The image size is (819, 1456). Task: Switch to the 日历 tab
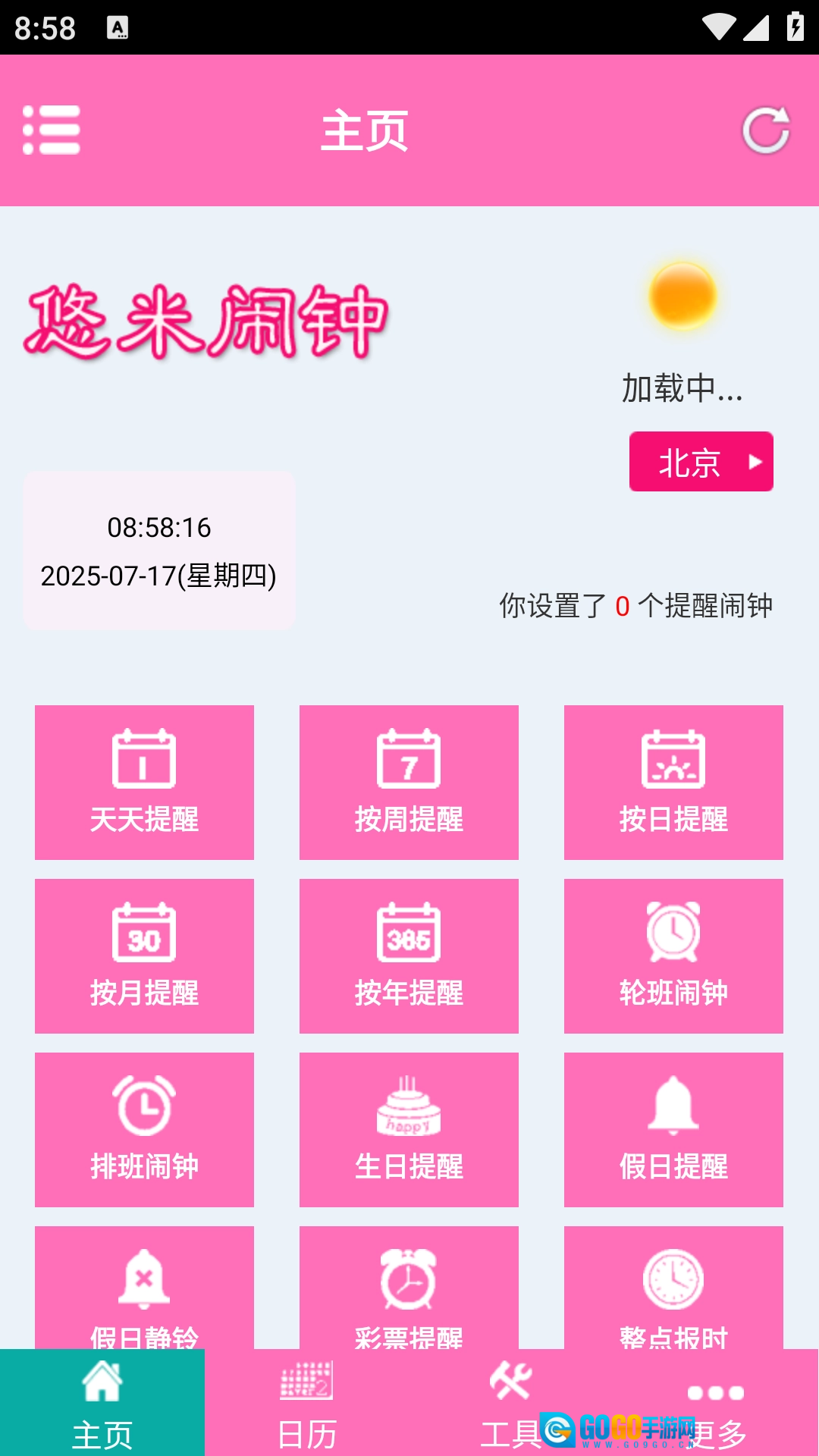pos(307,1403)
